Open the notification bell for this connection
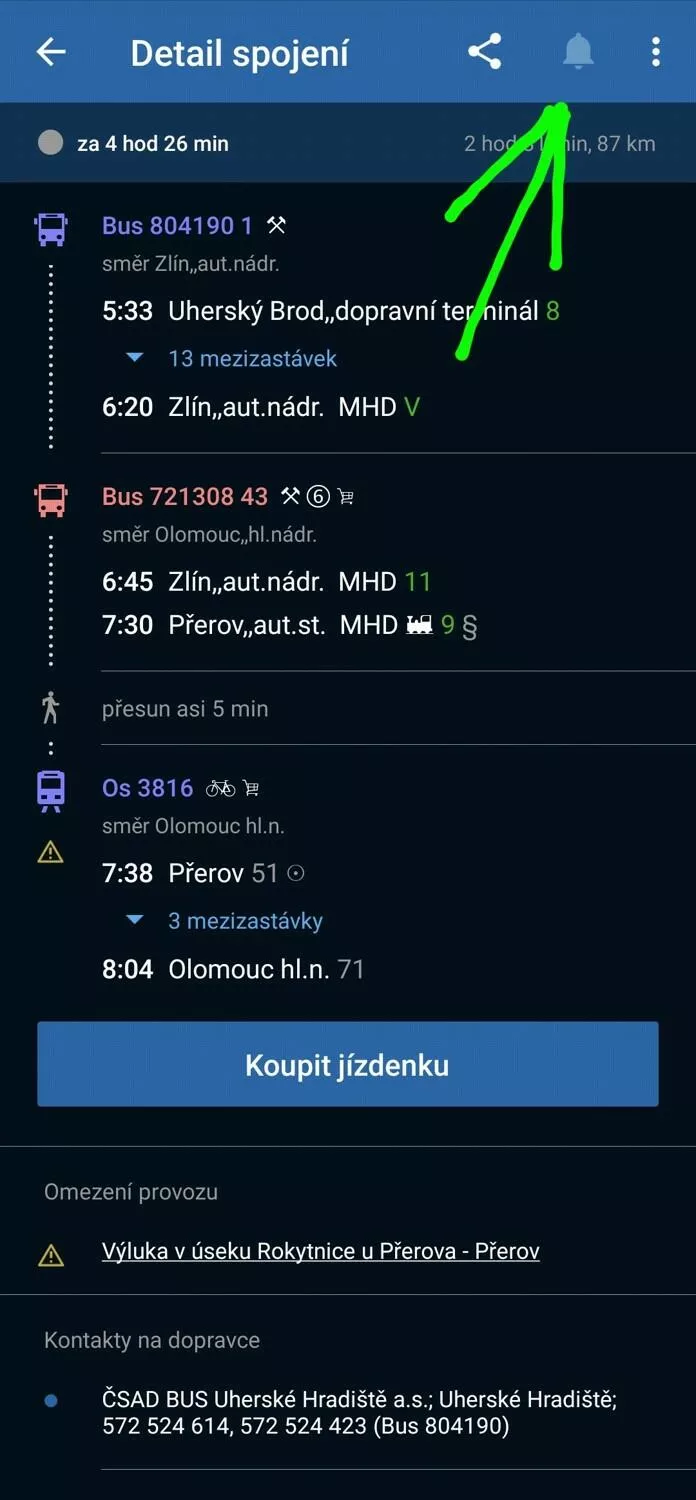The image size is (696, 1500). (578, 52)
